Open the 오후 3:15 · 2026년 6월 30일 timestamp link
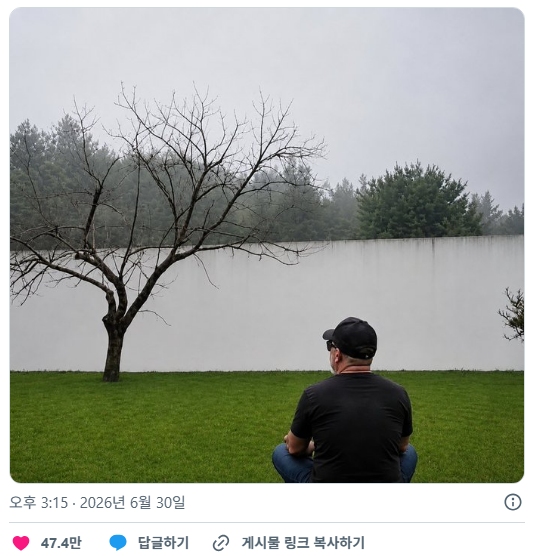Viewport: 538px width, 556px height. (97, 502)
